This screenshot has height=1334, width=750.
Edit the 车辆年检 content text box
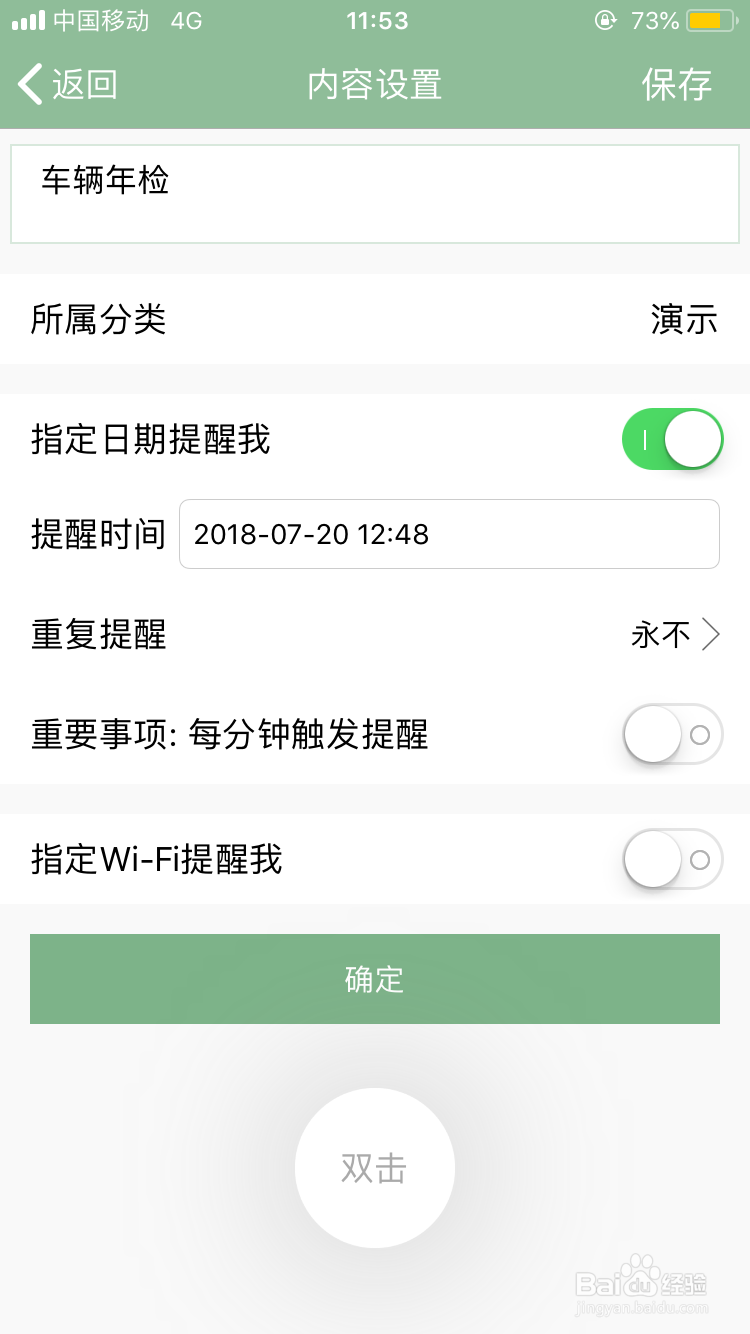[375, 194]
